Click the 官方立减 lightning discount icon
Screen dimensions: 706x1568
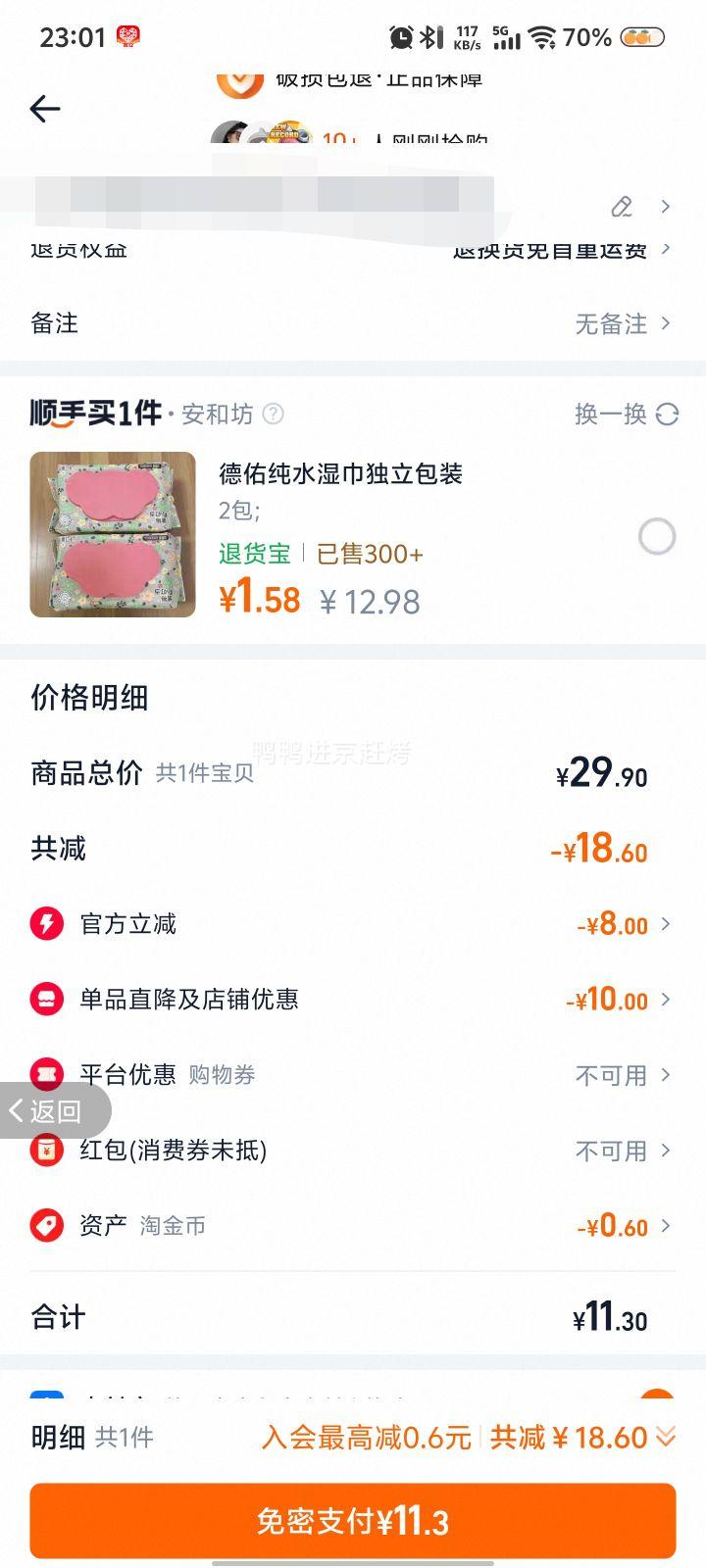[x=47, y=923]
